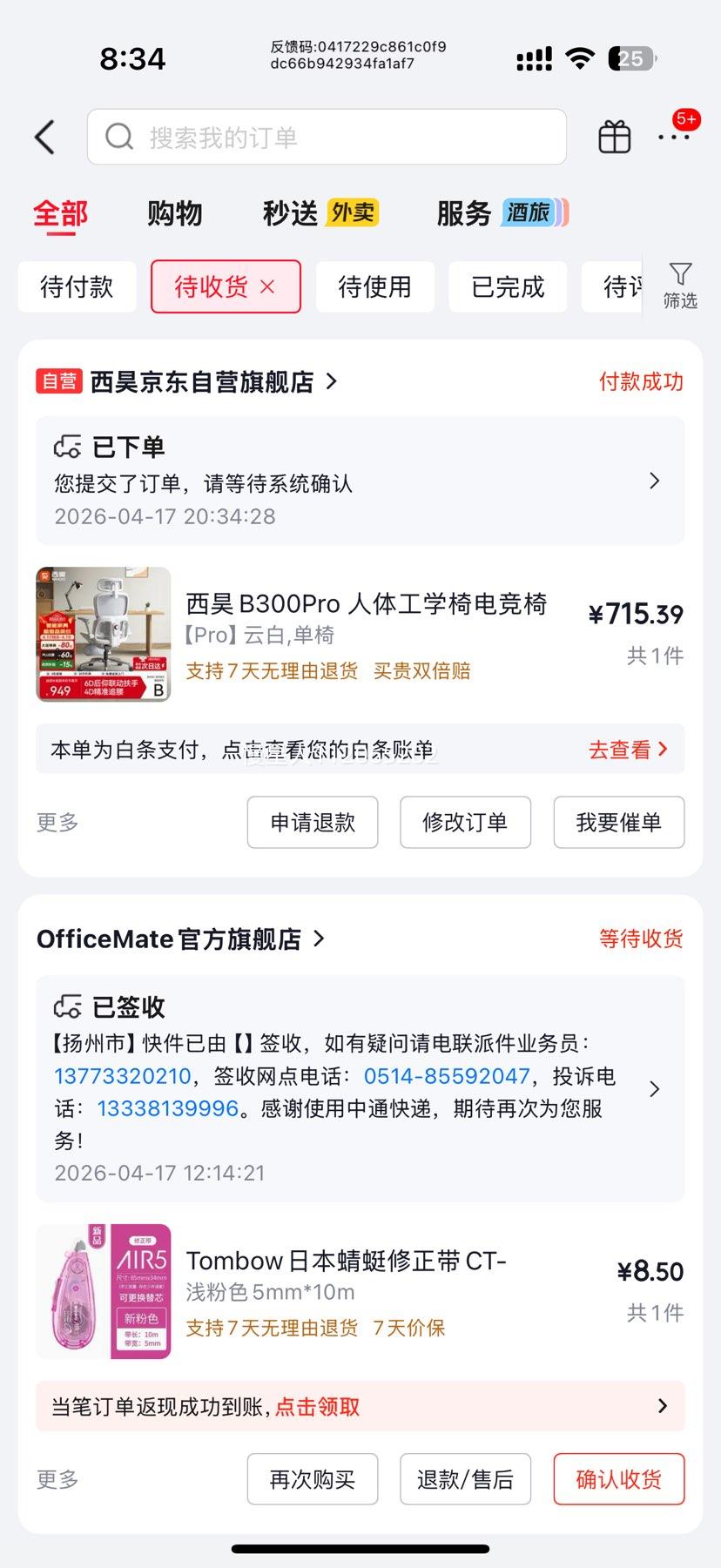Expand the 已签收 logistics detail chevron
Screen dimensions: 721x1568
[654, 1088]
